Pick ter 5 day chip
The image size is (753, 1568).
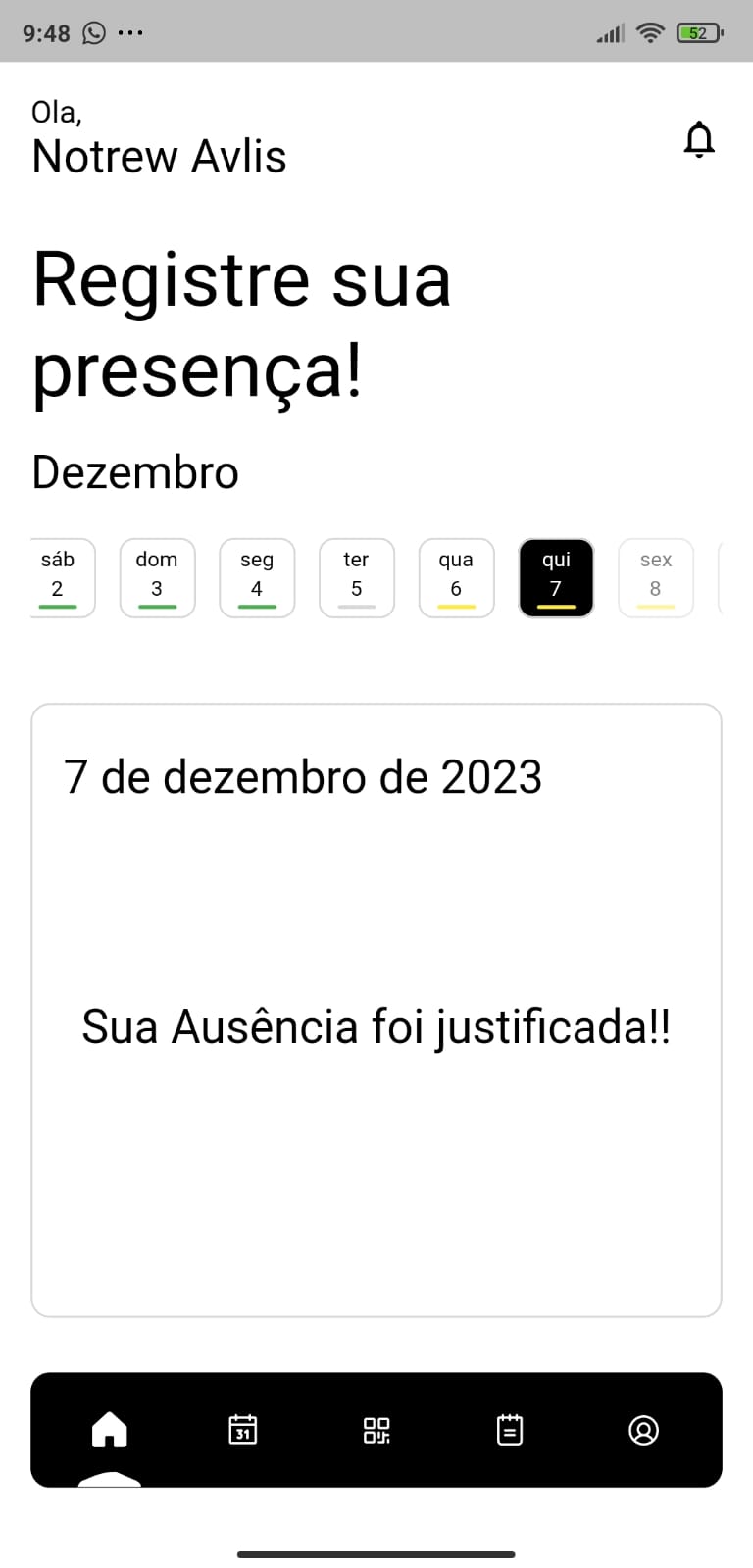click(357, 577)
